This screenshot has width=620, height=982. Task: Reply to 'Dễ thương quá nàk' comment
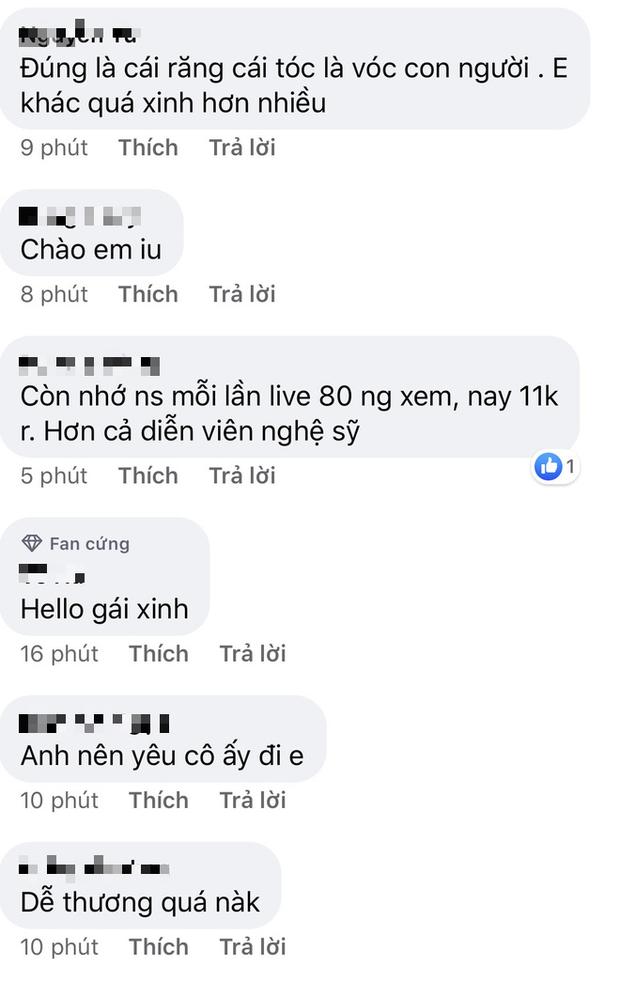coord(252,946)
